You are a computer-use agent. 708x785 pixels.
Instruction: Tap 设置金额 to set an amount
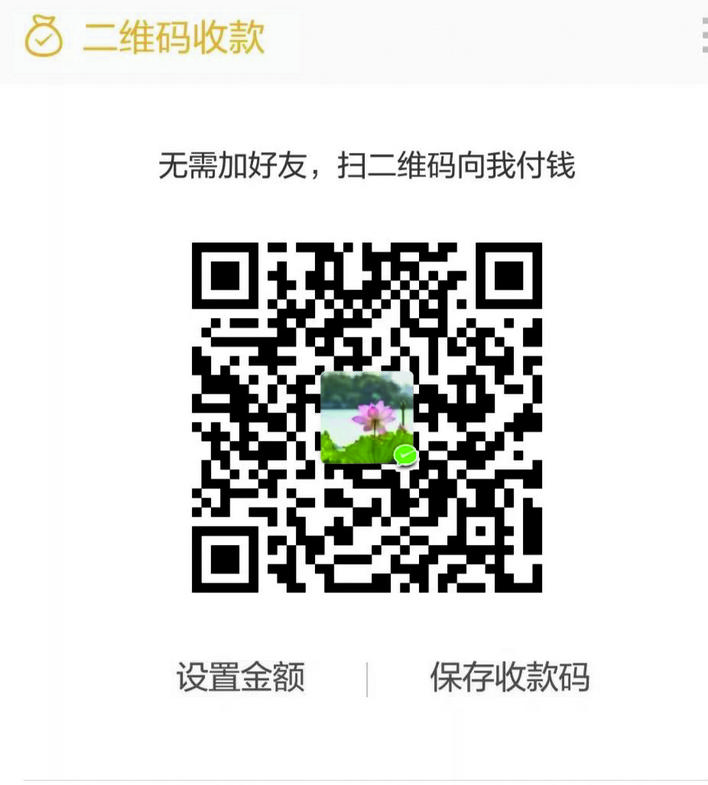click(240, 677)
